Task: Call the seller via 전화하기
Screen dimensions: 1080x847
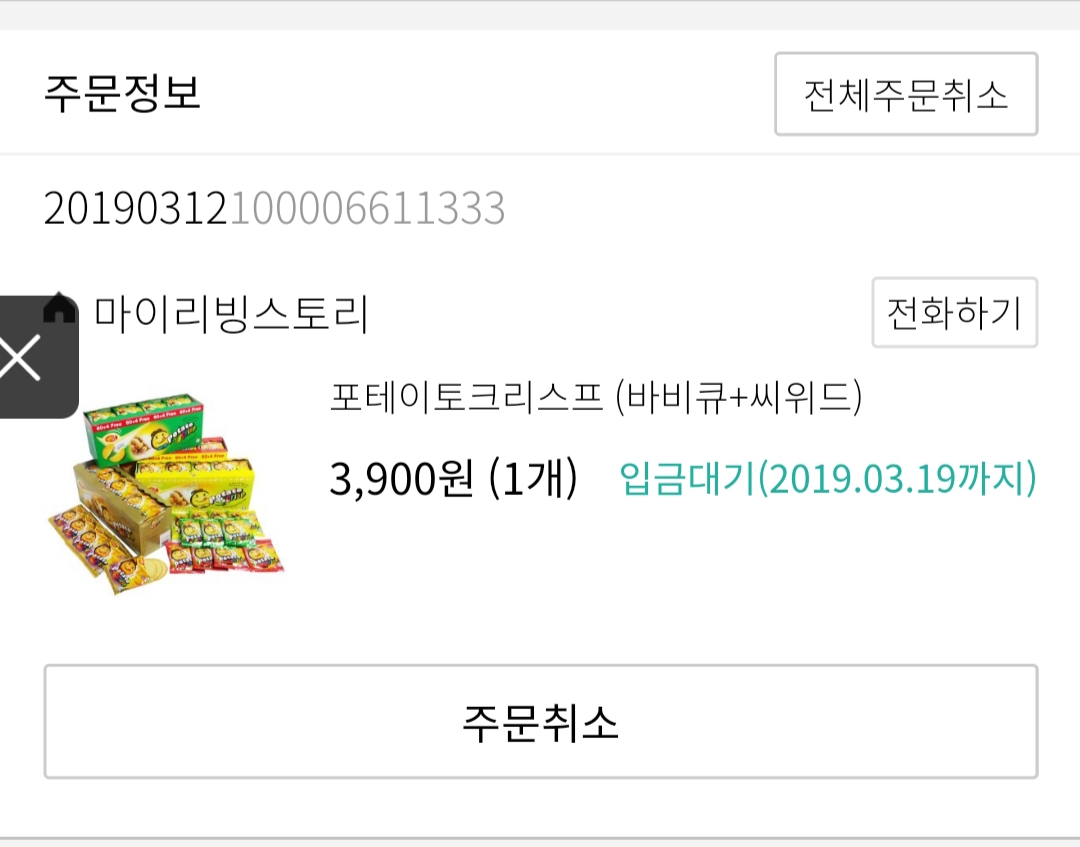Action: coord(954,313)
